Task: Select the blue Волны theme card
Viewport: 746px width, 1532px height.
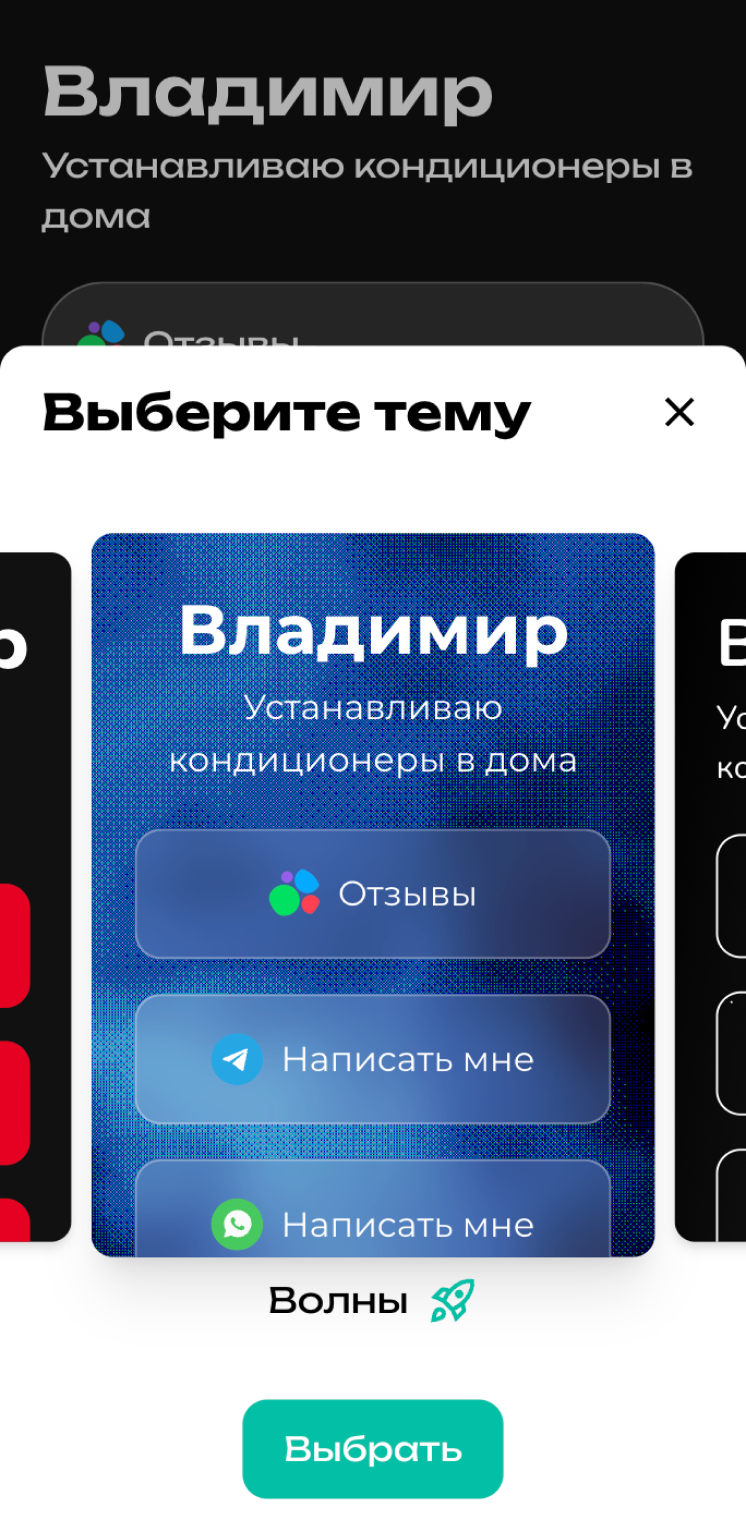Action: (x=372, y=894)
